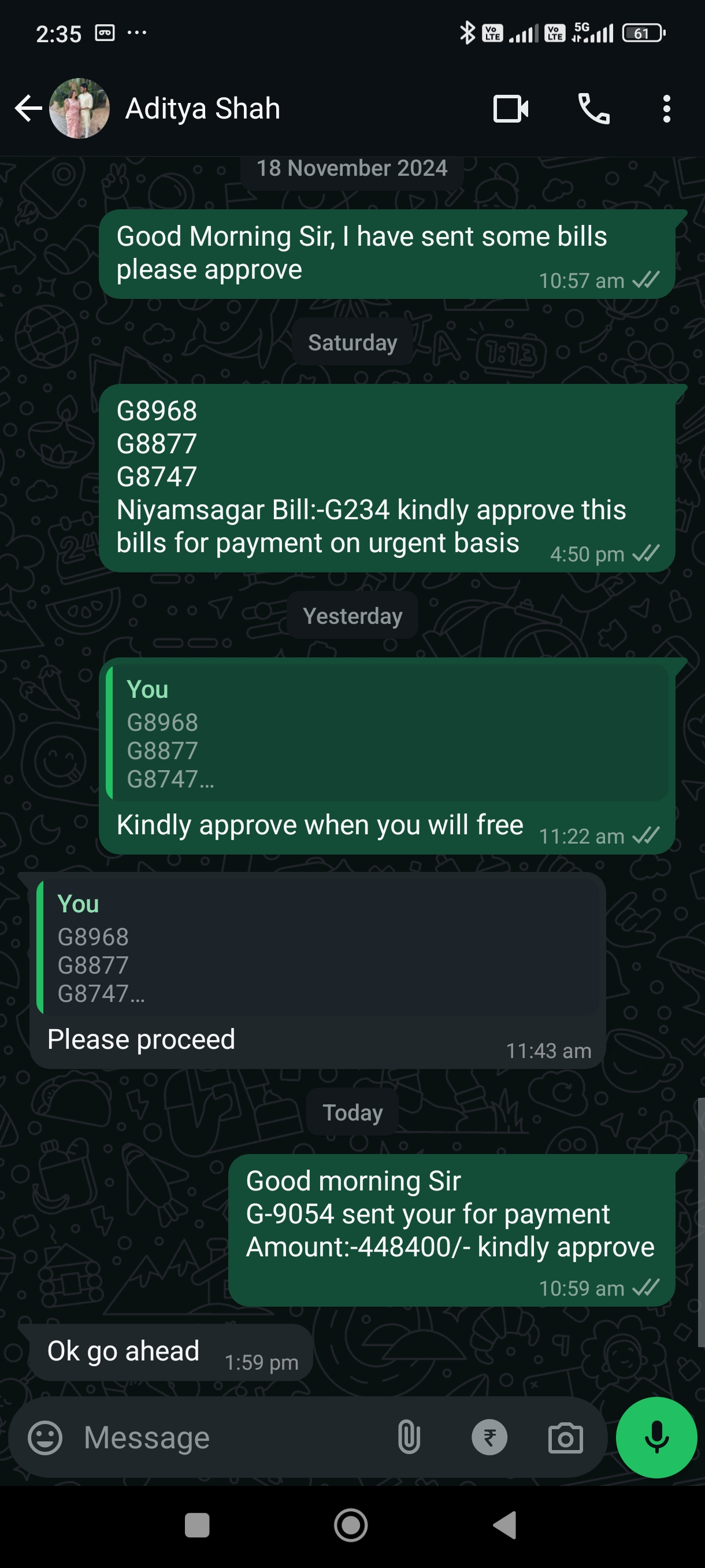The height and width of the screenshot is (1568, 705).
Task: Open the rupee payment option
Action: (489, 1438)
